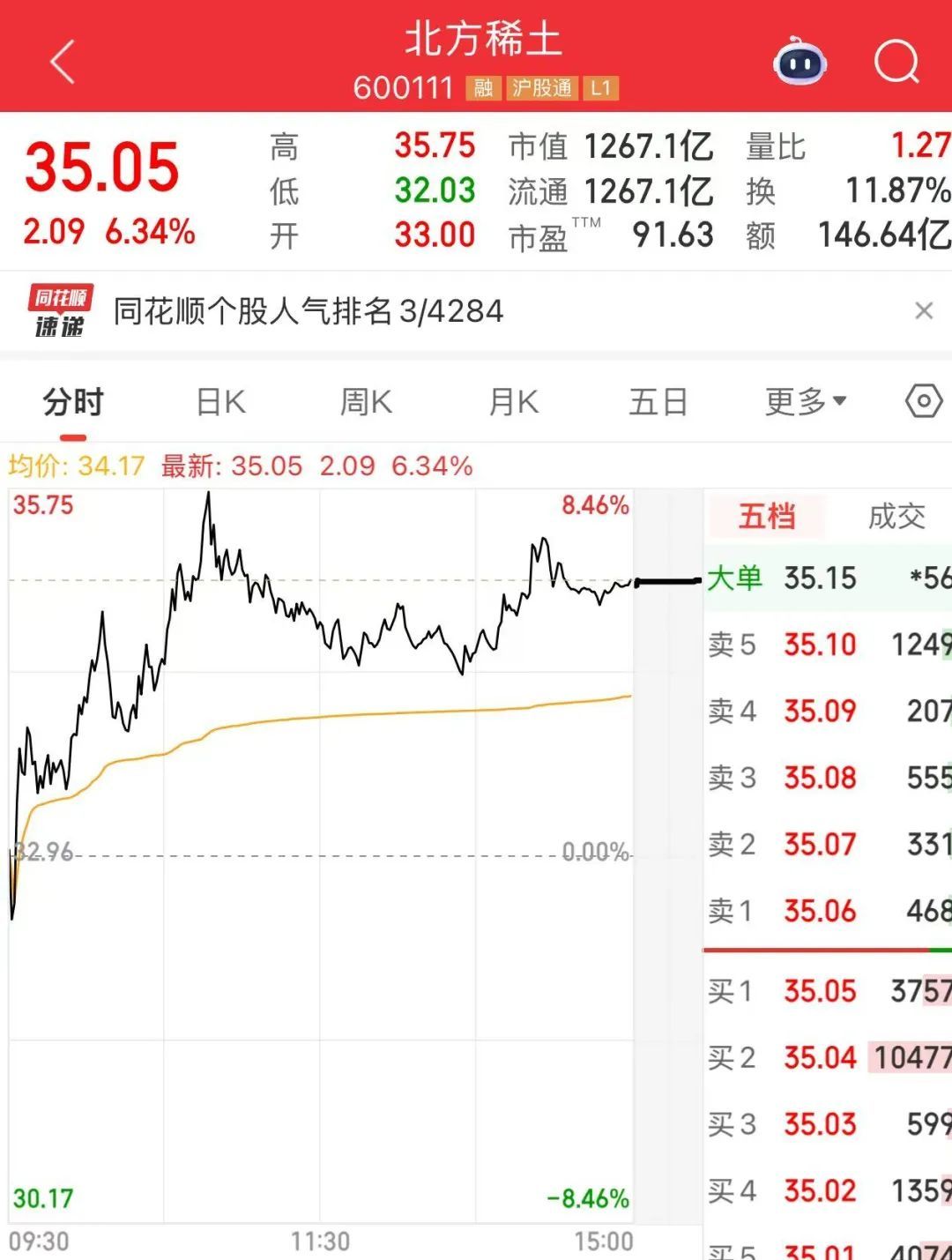Open the search magnifier

pos(896,63)
